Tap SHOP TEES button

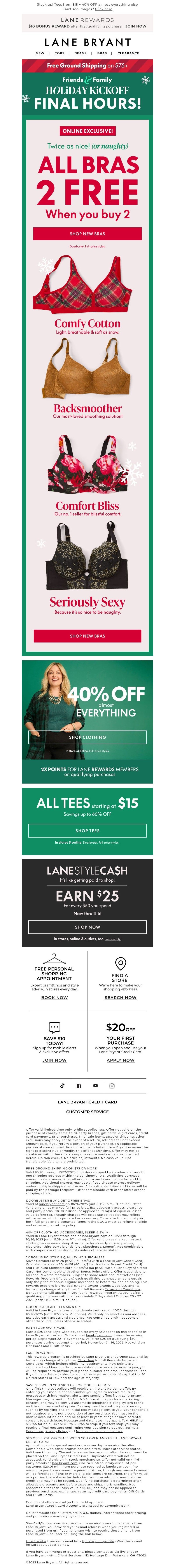tap(87, 830)
